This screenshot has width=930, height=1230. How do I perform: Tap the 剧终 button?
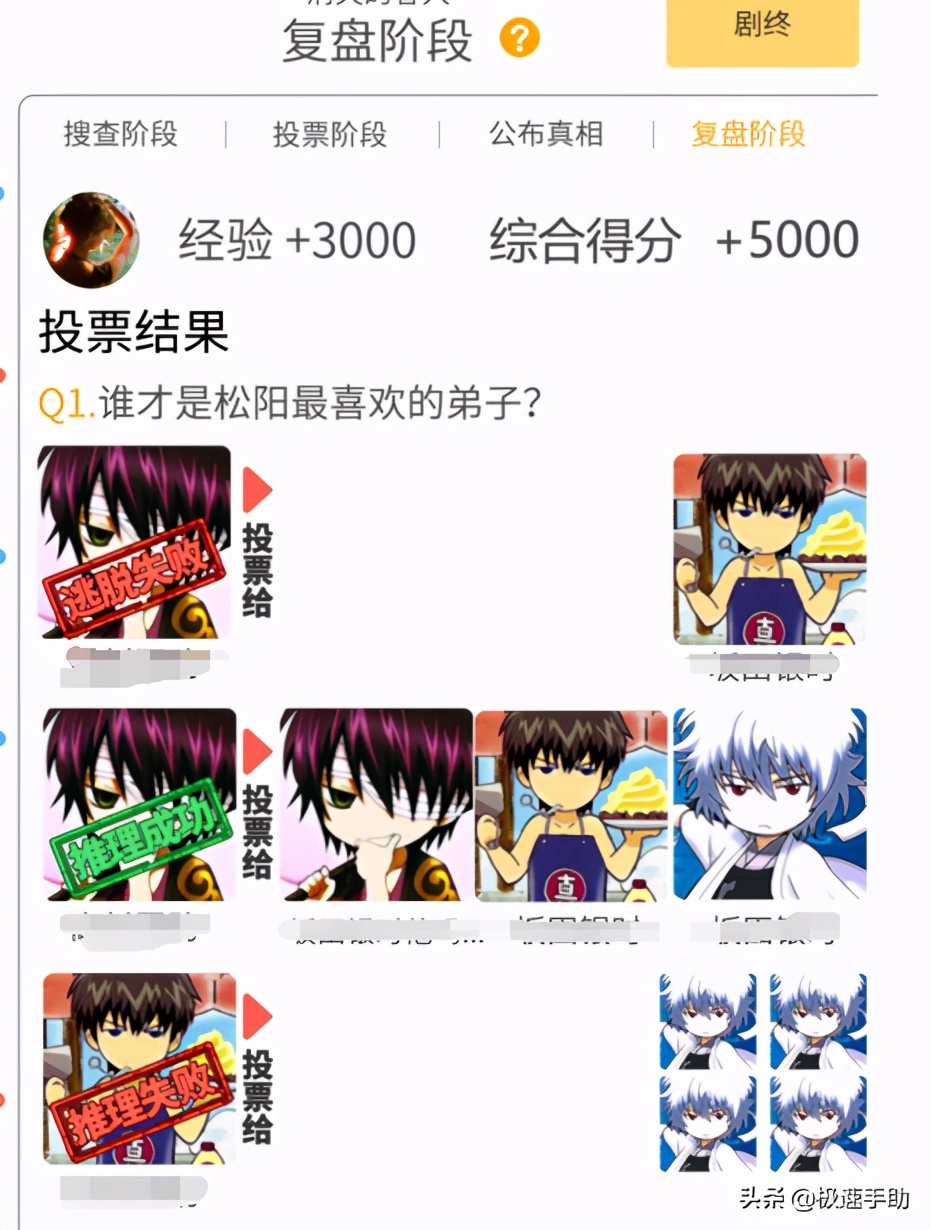(762, 28)
